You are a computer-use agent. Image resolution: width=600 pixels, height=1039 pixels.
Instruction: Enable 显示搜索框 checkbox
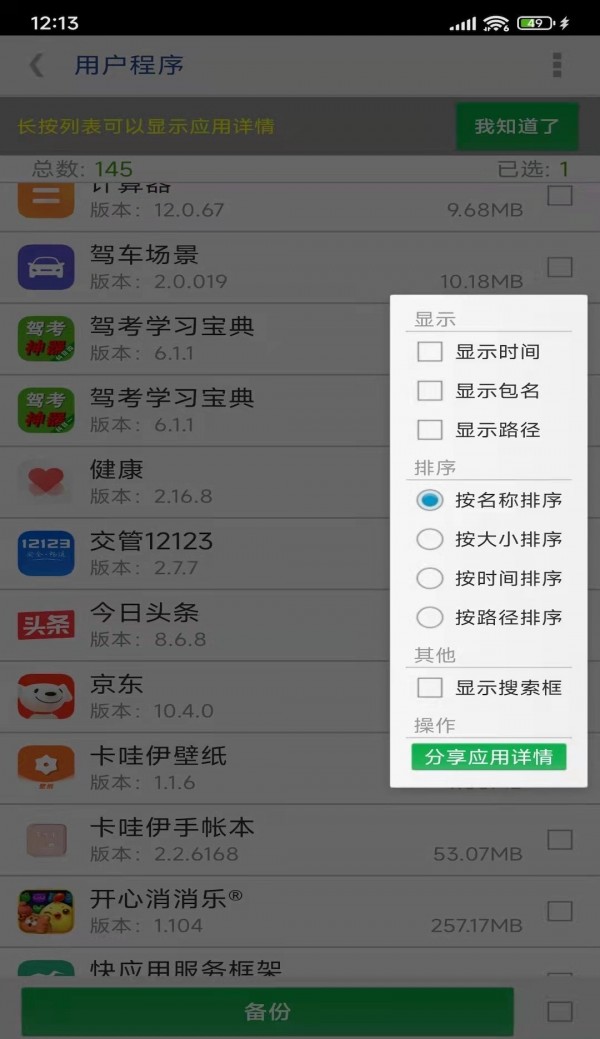(x=430, y=687)
